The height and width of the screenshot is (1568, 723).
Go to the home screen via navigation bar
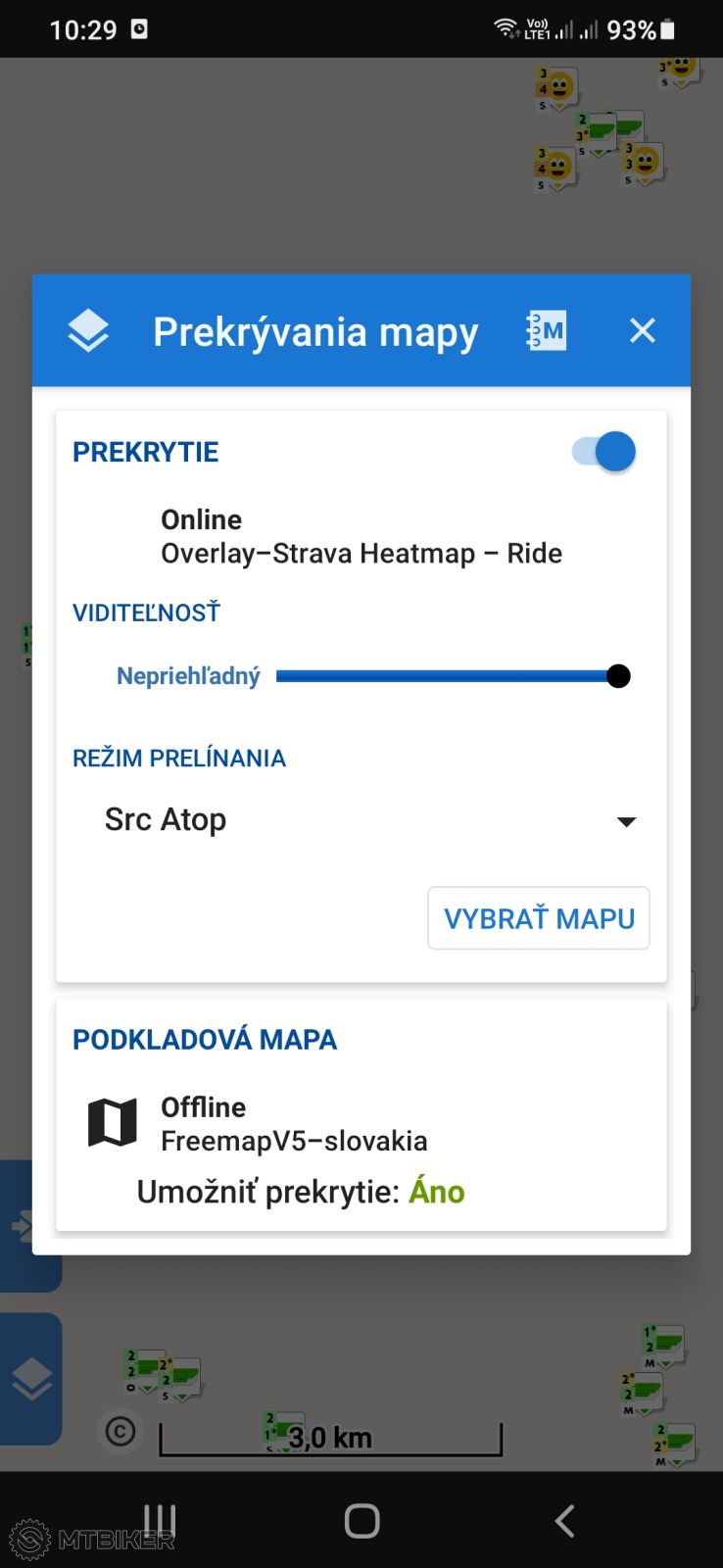[x=361, y=1521]
